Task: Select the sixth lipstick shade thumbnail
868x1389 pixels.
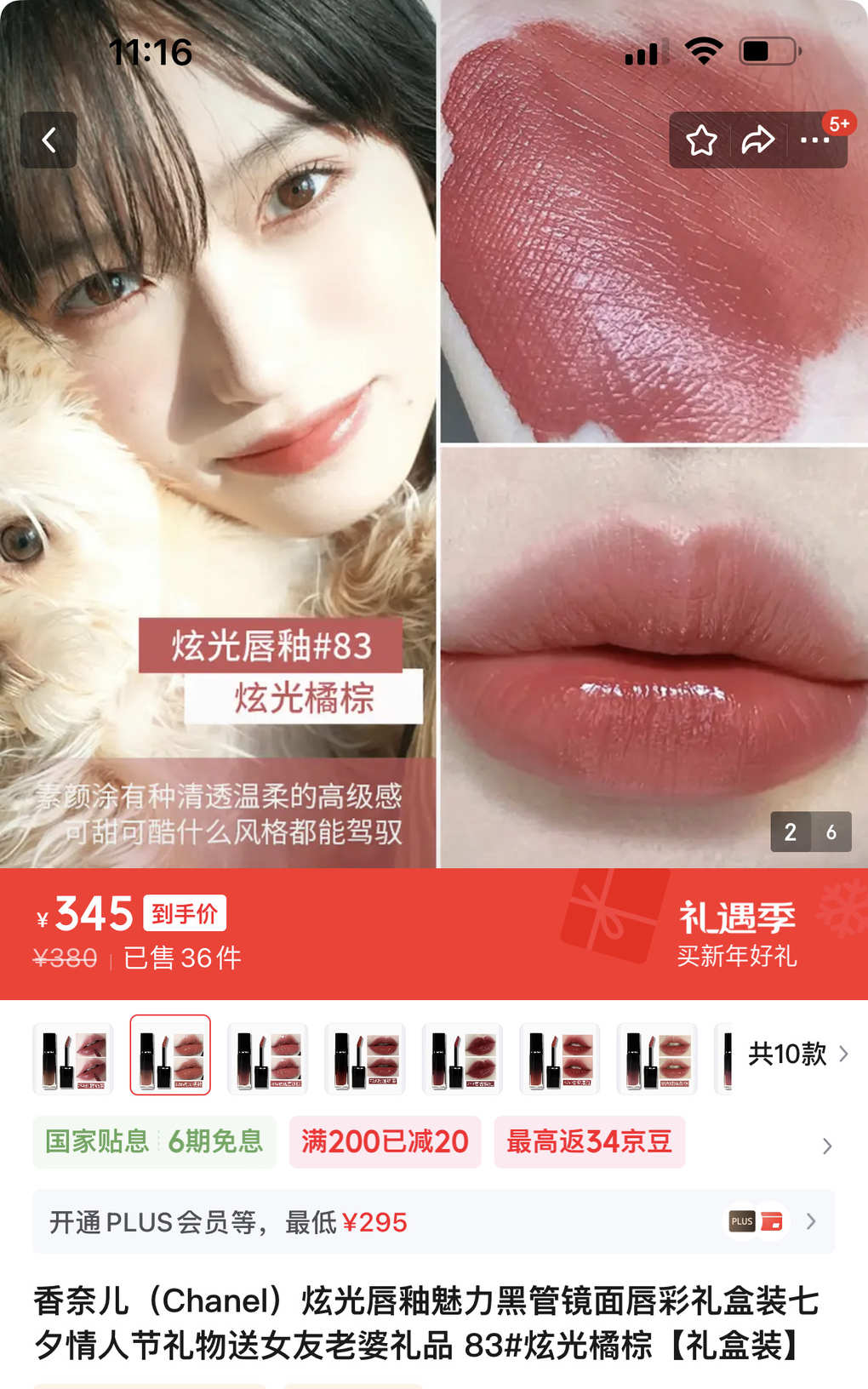Action: [x=559, y=1056]
